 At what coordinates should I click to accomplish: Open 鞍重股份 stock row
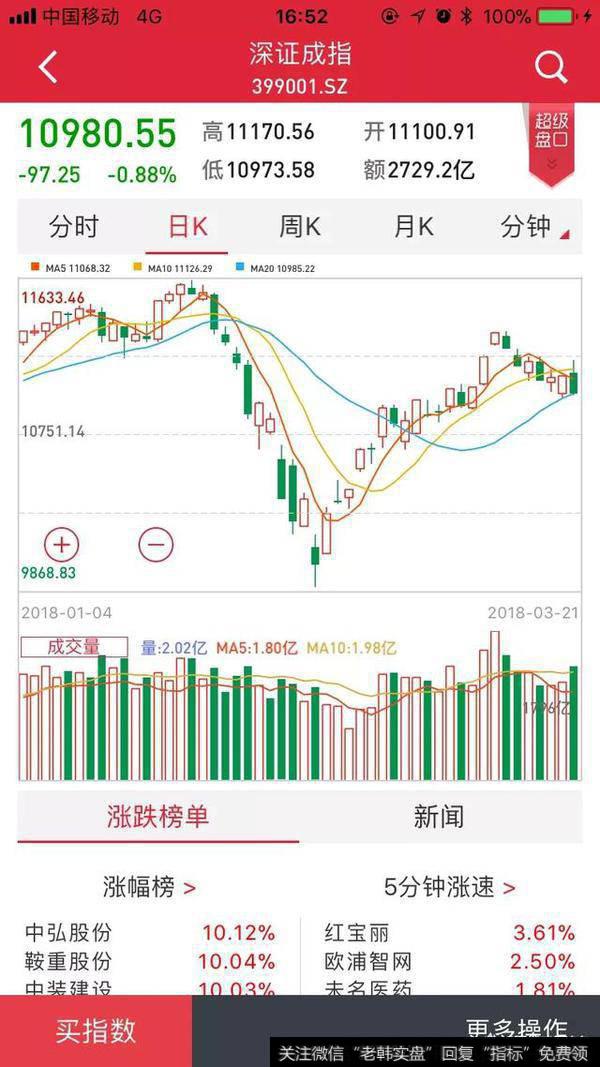[x=150, y=962]
